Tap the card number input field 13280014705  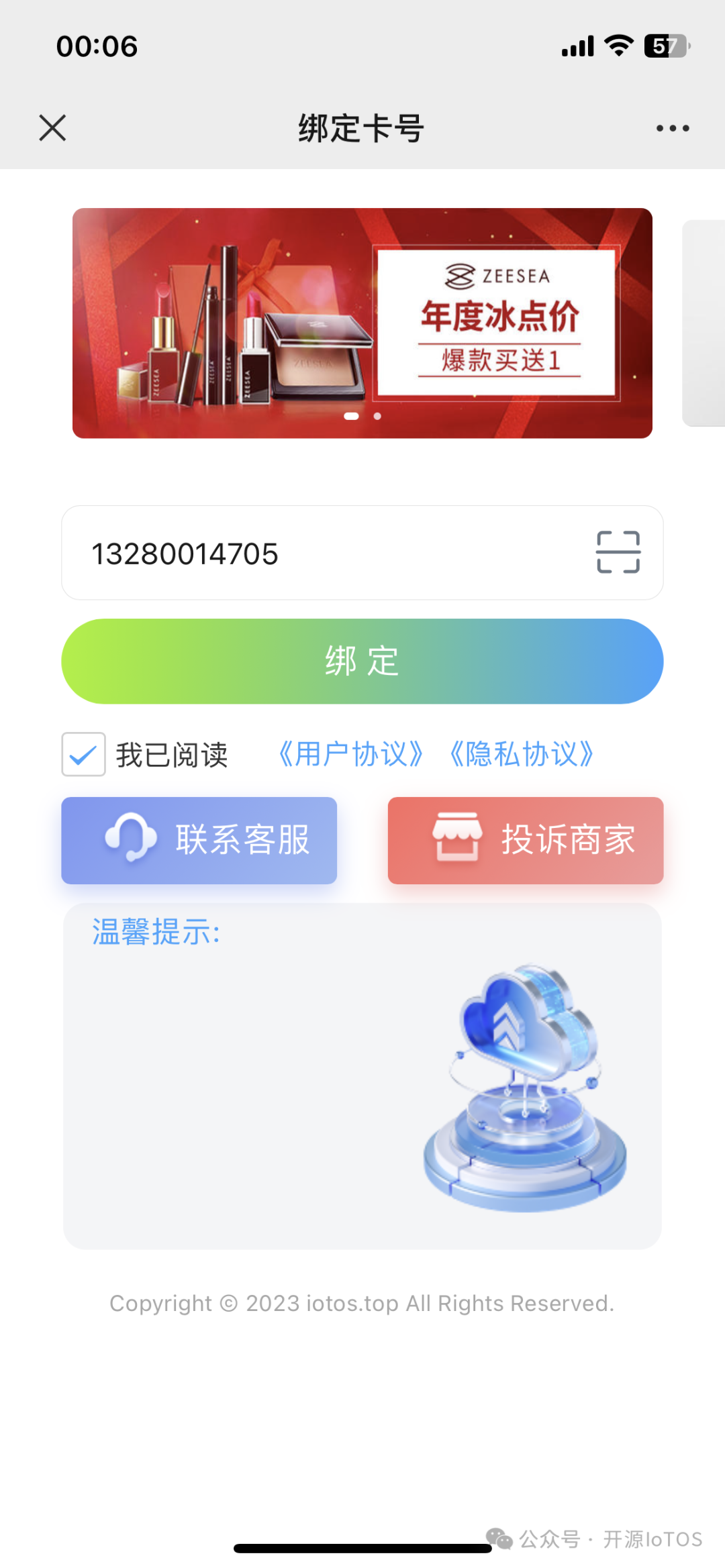(x=269, y=553)
